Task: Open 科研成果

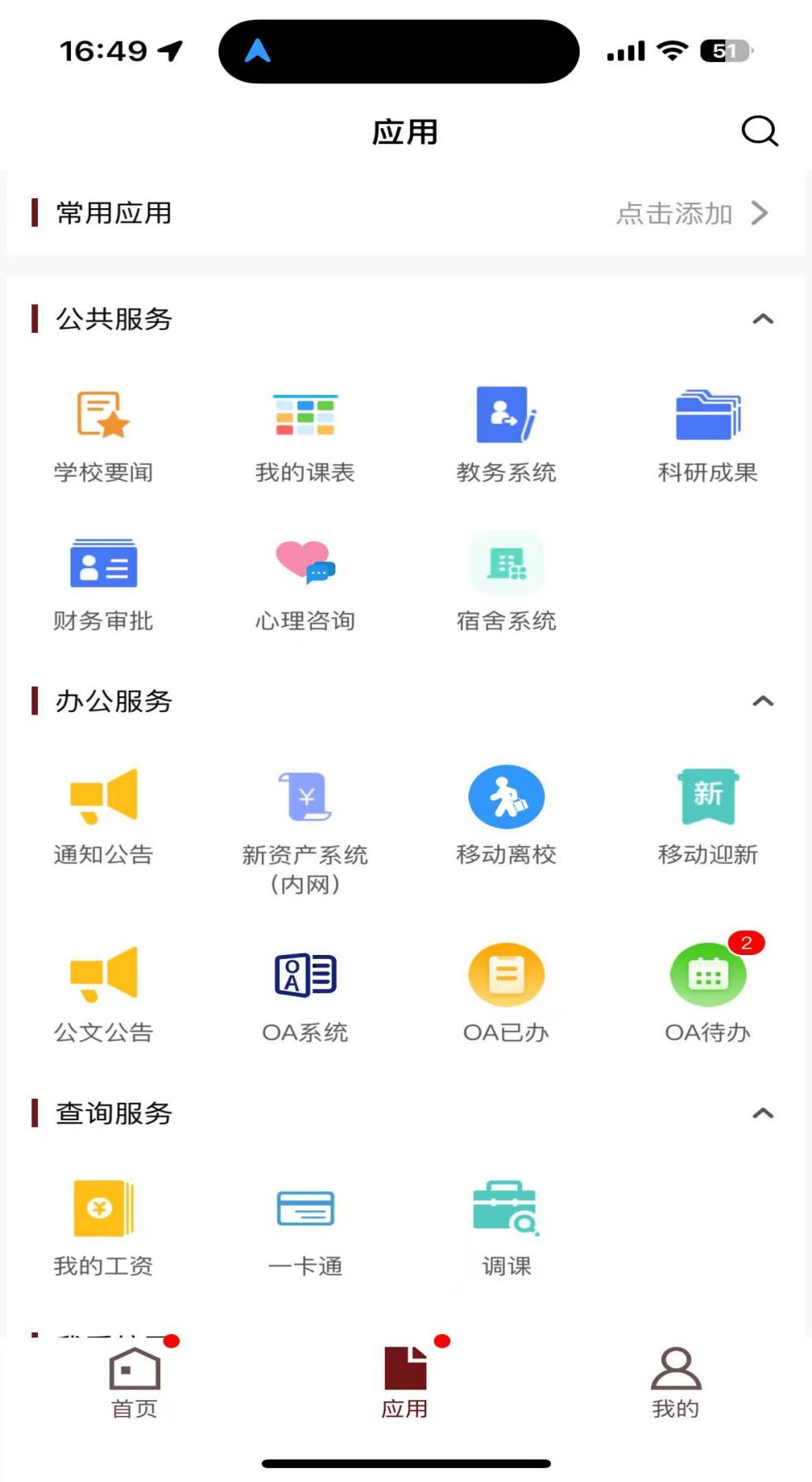Action: [708, 436]
